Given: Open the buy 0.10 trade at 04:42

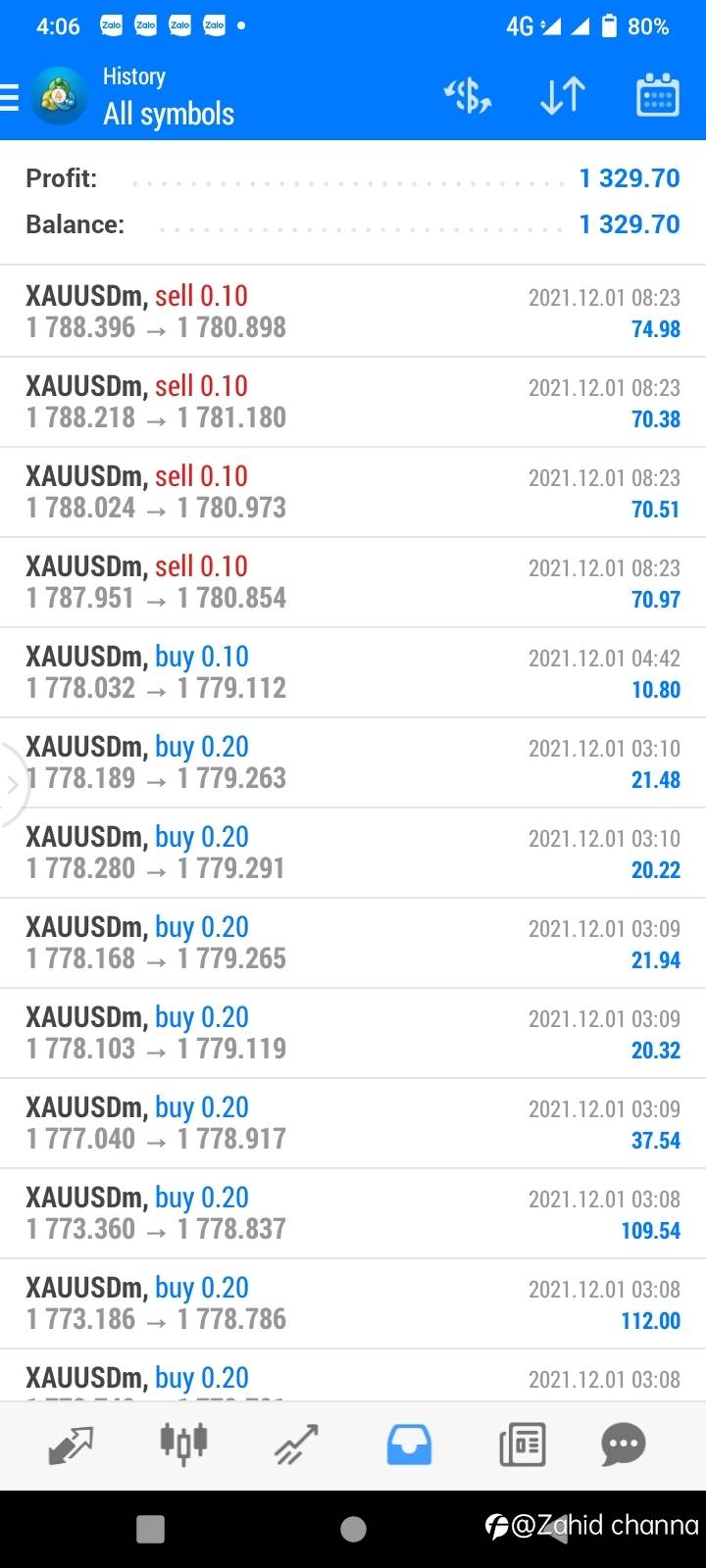Looking at the screenshot, I should (353, 672).
